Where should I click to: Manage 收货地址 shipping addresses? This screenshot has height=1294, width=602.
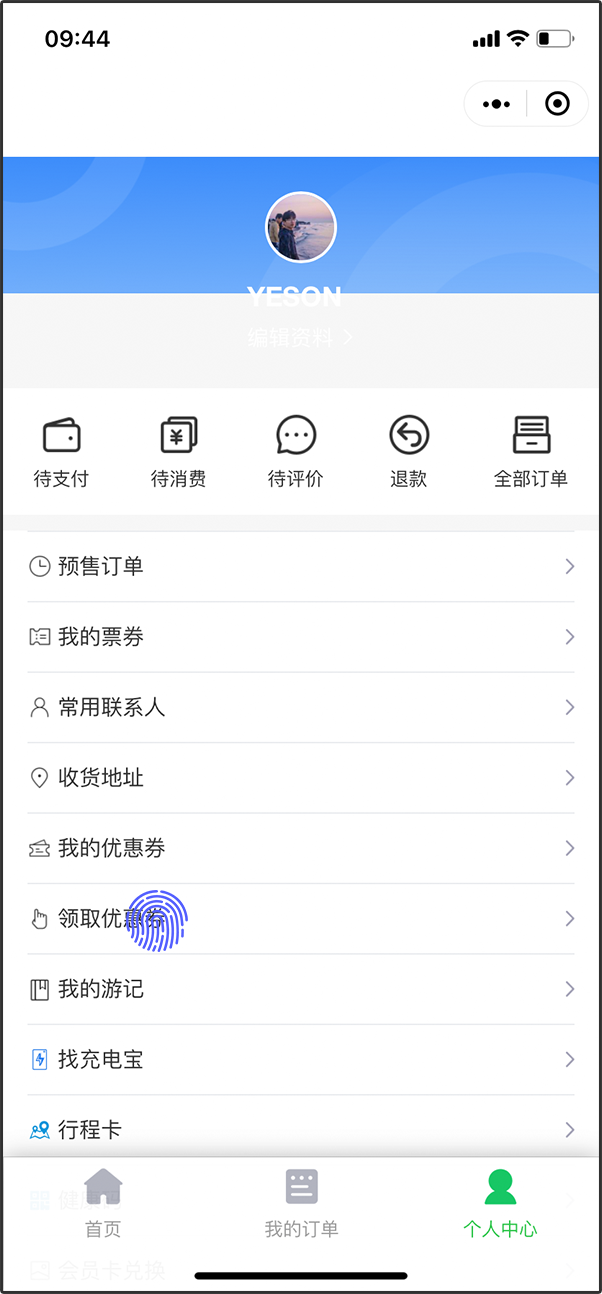click(x=300, y=778)
